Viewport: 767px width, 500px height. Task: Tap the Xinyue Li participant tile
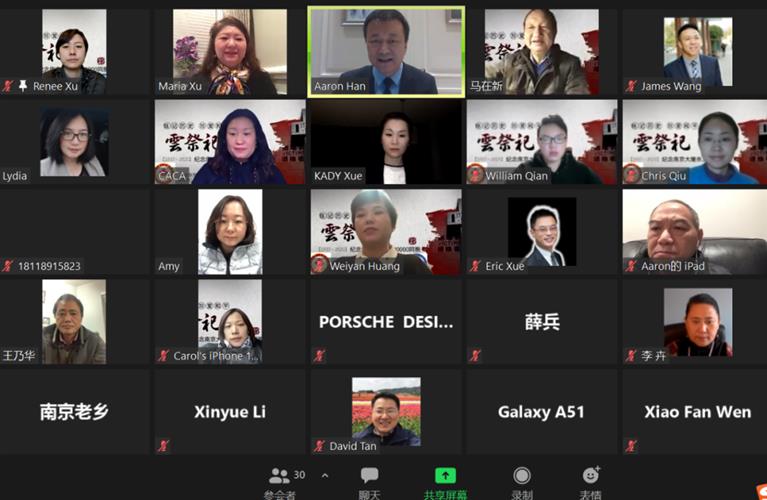(x=229, y=412)
